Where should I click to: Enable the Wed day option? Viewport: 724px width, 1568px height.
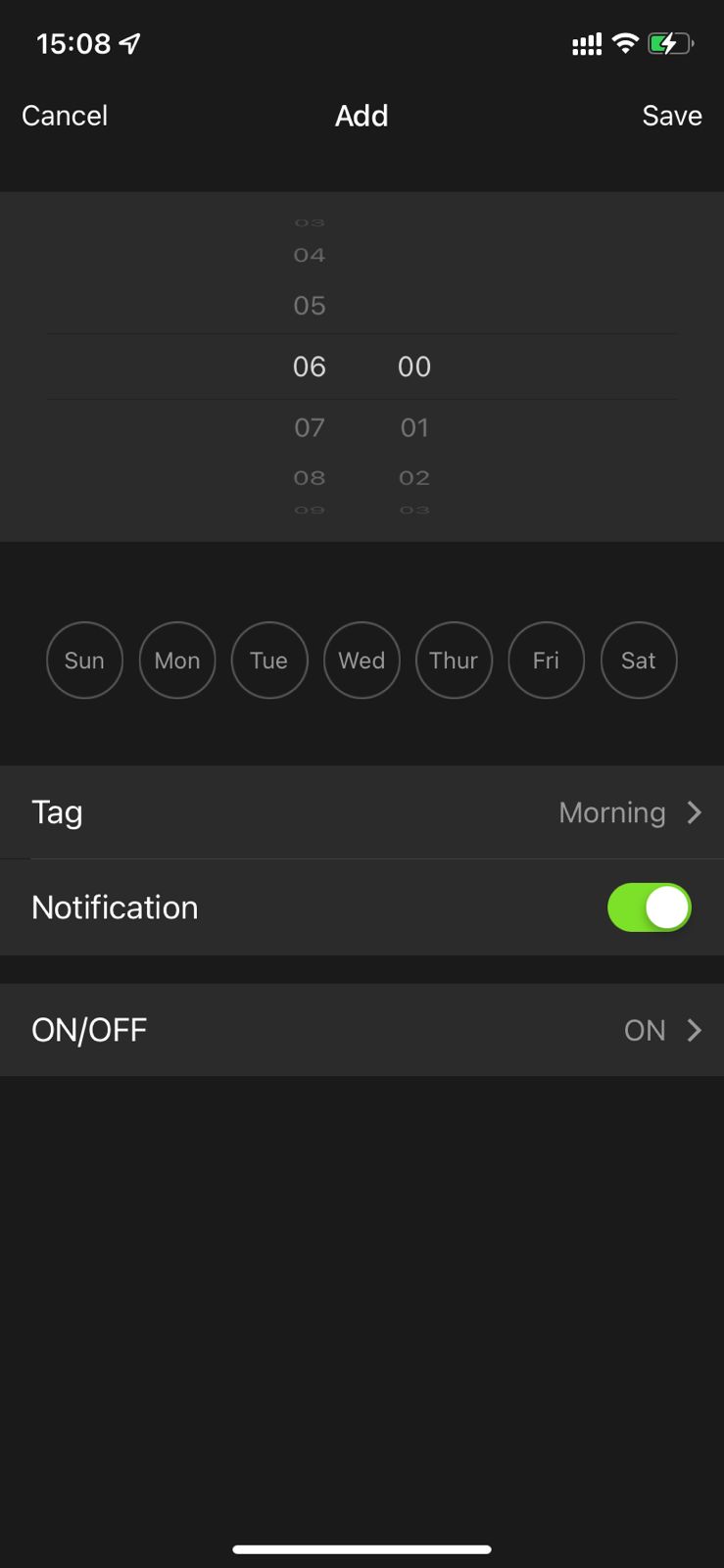(362, 661)
